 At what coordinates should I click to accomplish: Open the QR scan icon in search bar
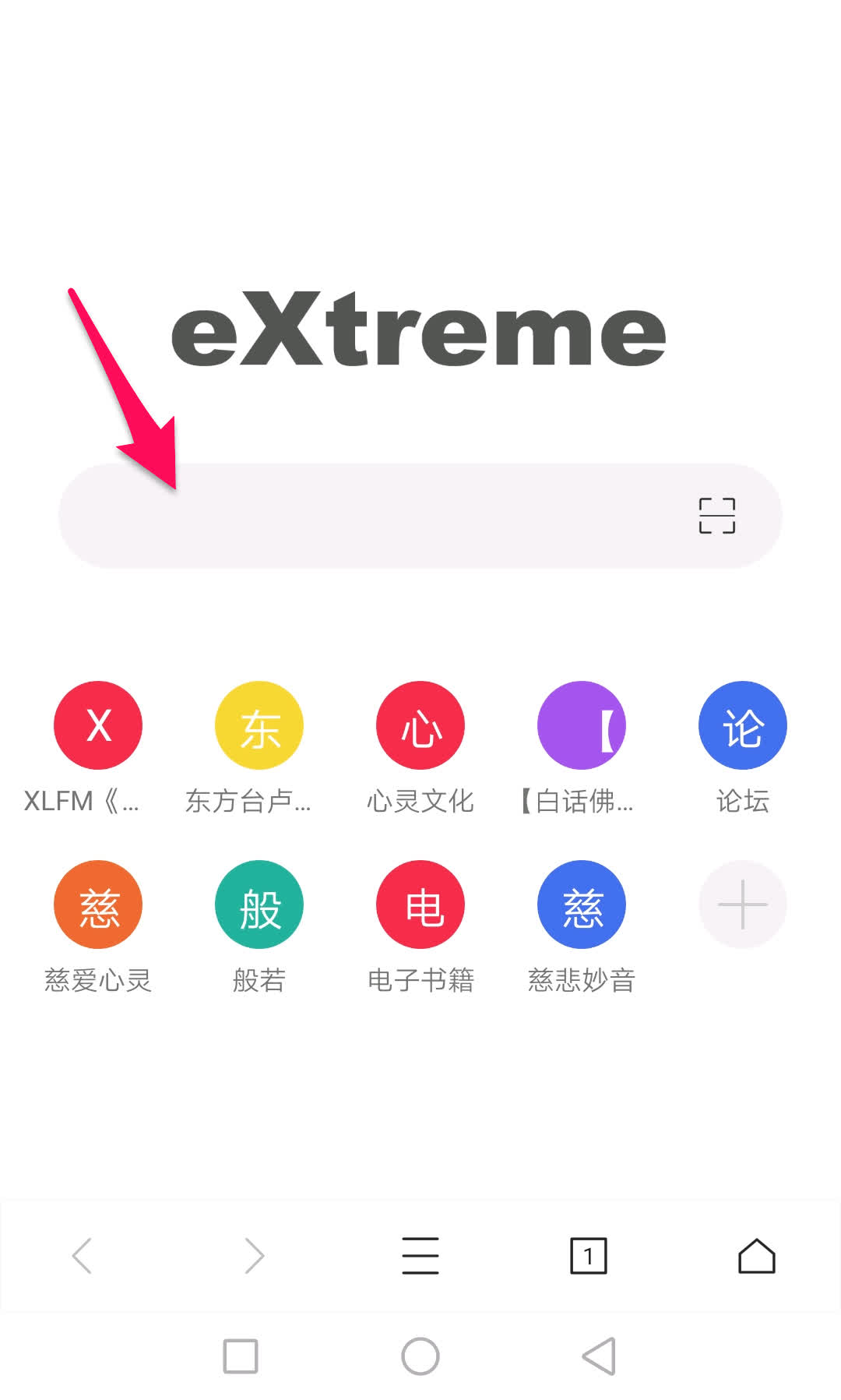click(716, 516)
